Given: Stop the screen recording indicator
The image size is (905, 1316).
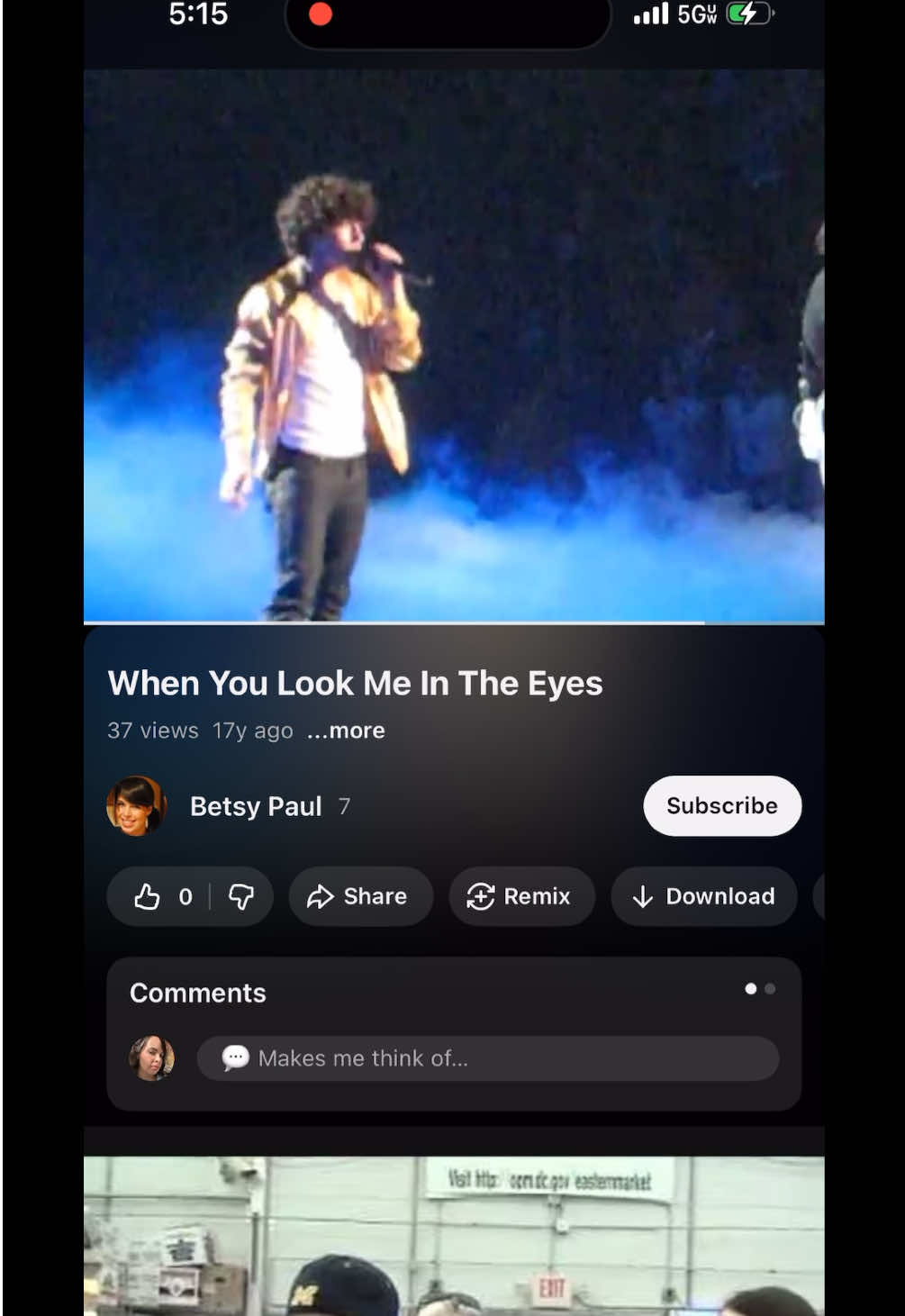Looking at the screenshot, I should (x=321, y=14).
